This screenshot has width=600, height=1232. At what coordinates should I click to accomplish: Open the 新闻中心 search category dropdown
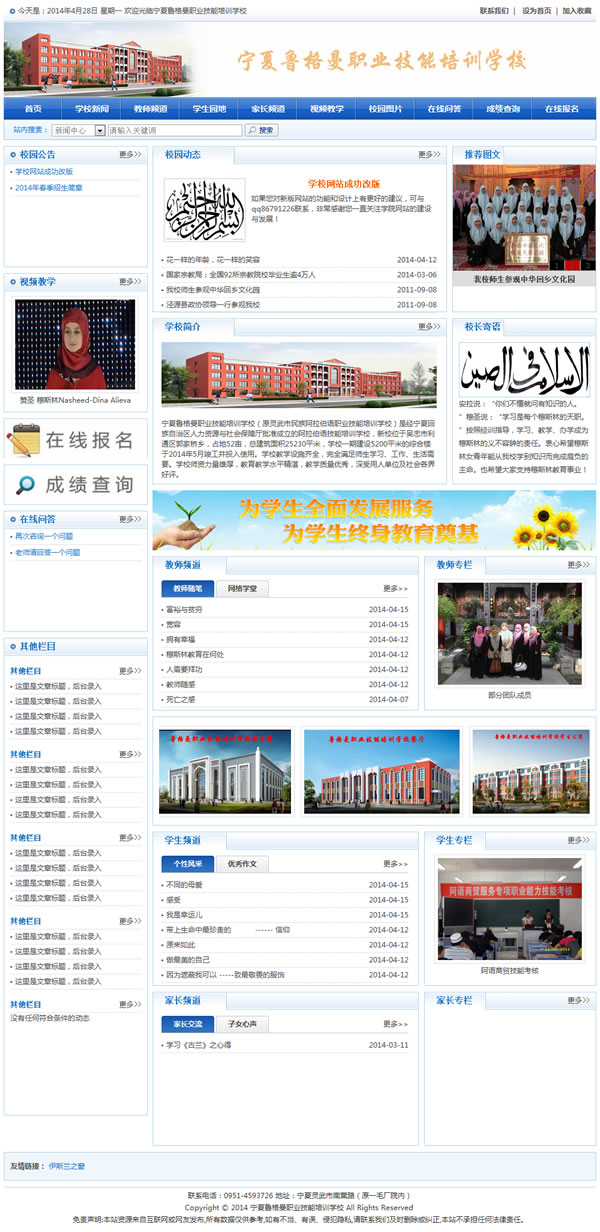[x=78, y=130]
